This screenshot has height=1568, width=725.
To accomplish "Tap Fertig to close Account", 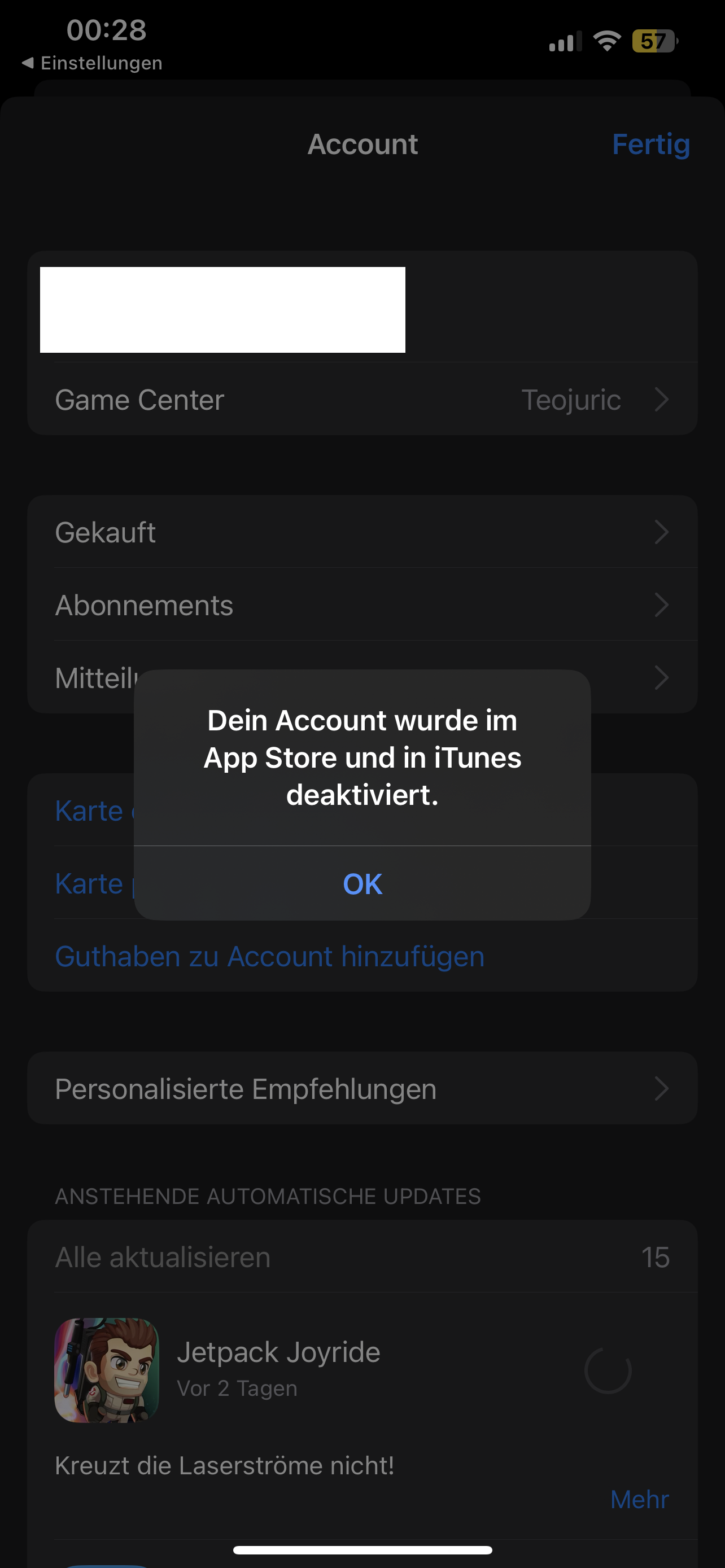I will [x=650, y=144].
